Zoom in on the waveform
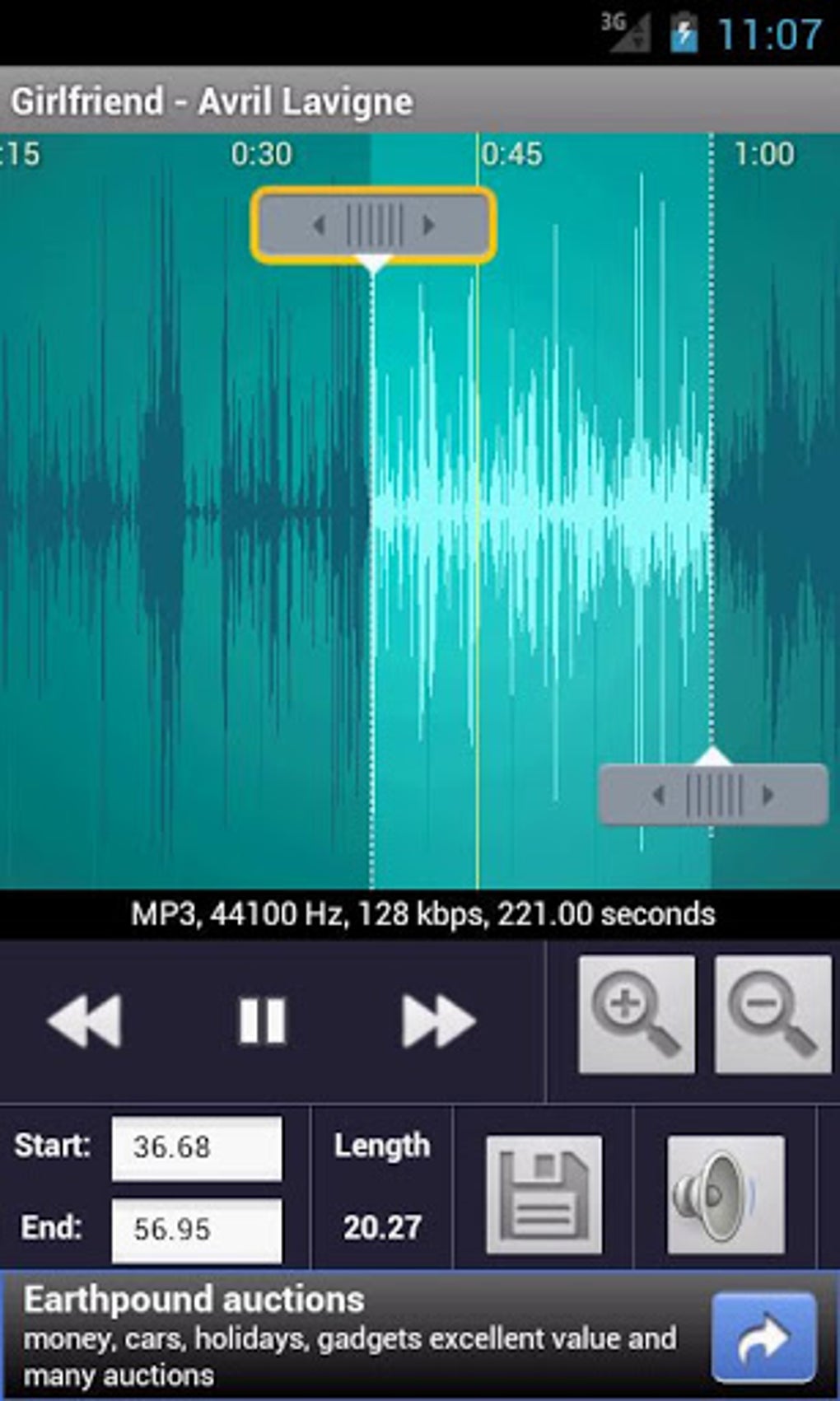Screen dimensions: 840x1401 coord(637,1015)
